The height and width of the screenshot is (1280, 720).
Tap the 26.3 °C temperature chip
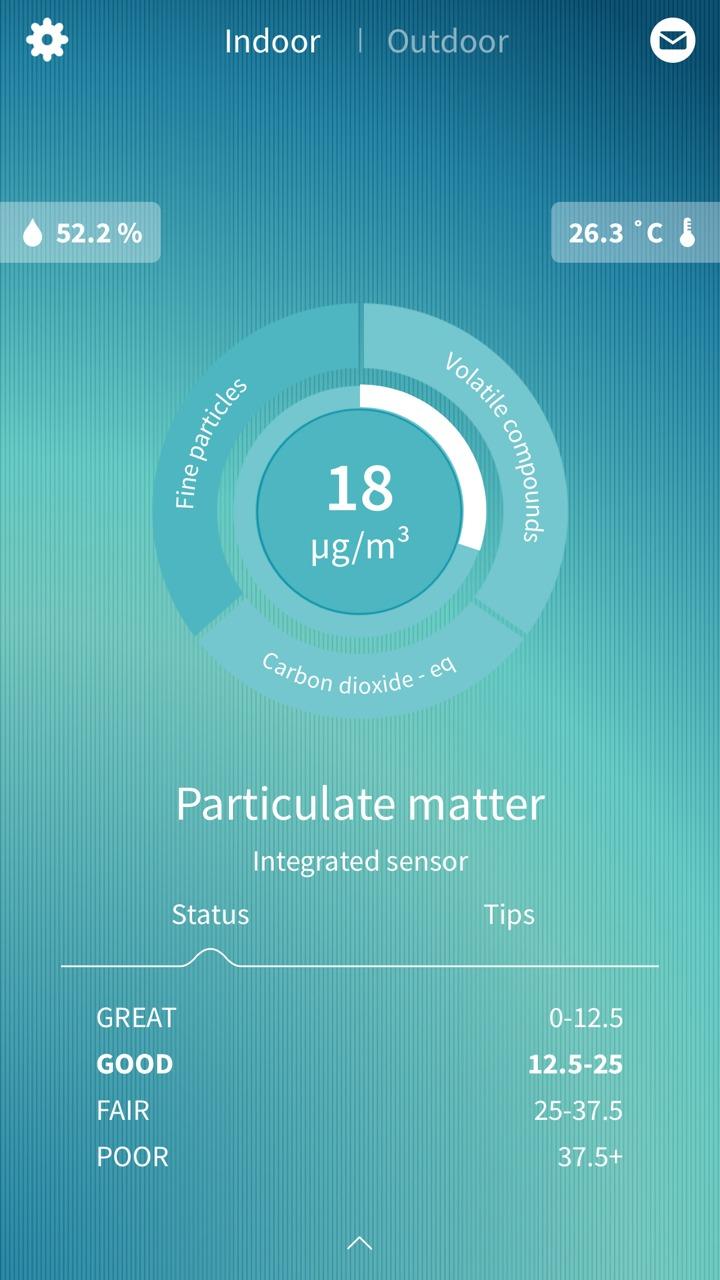(634, 233)
